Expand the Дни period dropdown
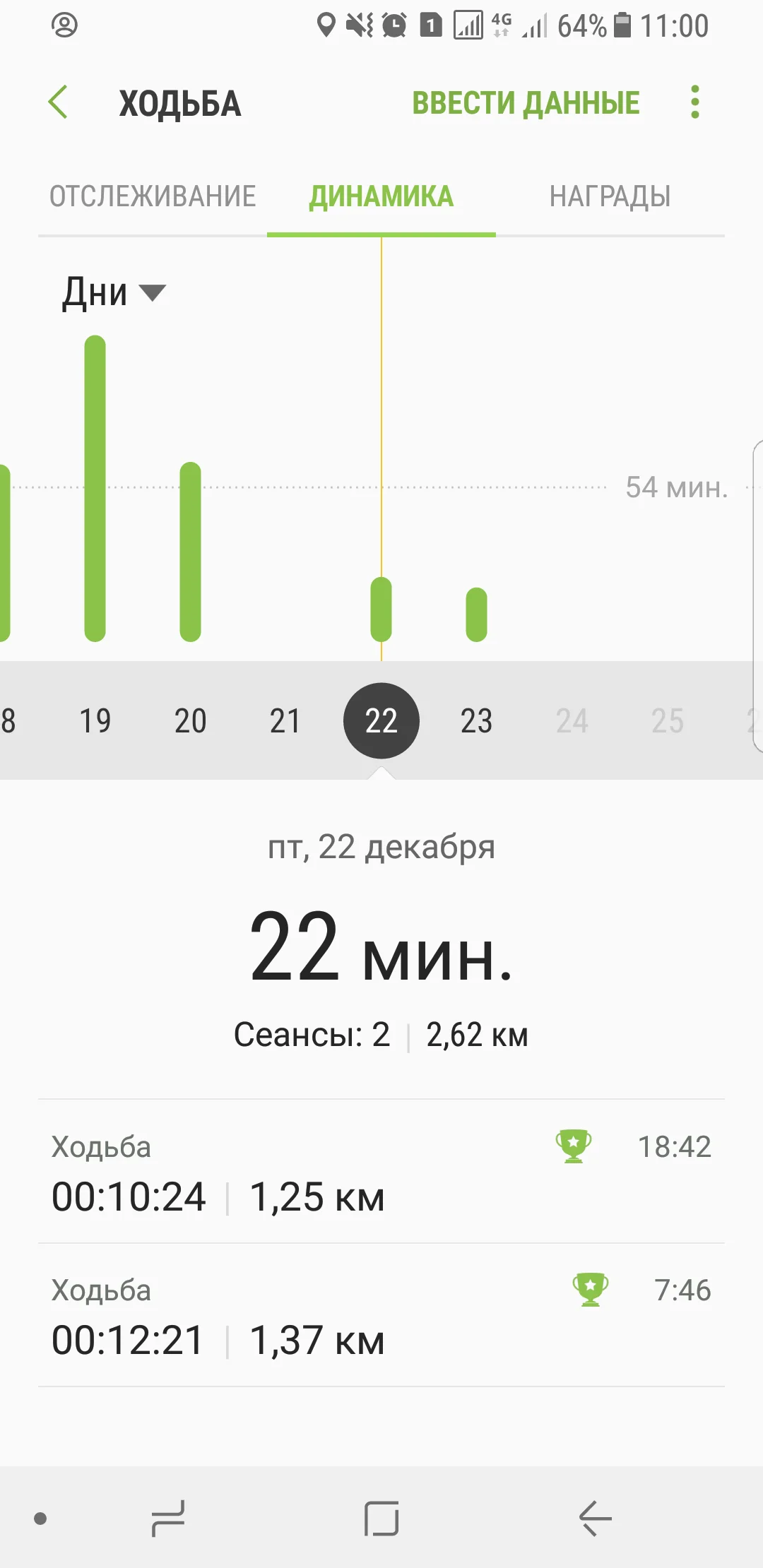Screen dimensions: 763x1568 coord(113,292)
